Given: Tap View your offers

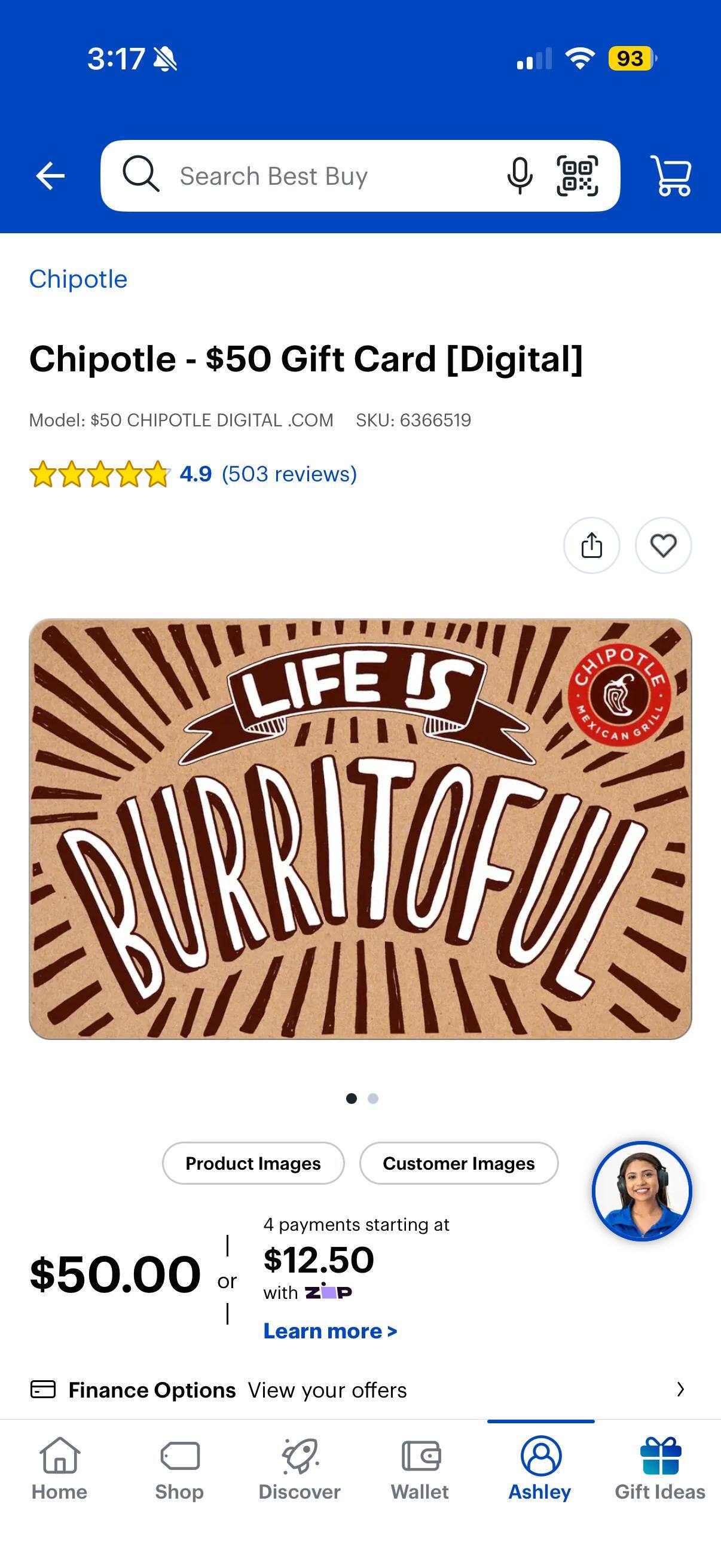Looking at the screenshot, I should [x=328, y=1390].
